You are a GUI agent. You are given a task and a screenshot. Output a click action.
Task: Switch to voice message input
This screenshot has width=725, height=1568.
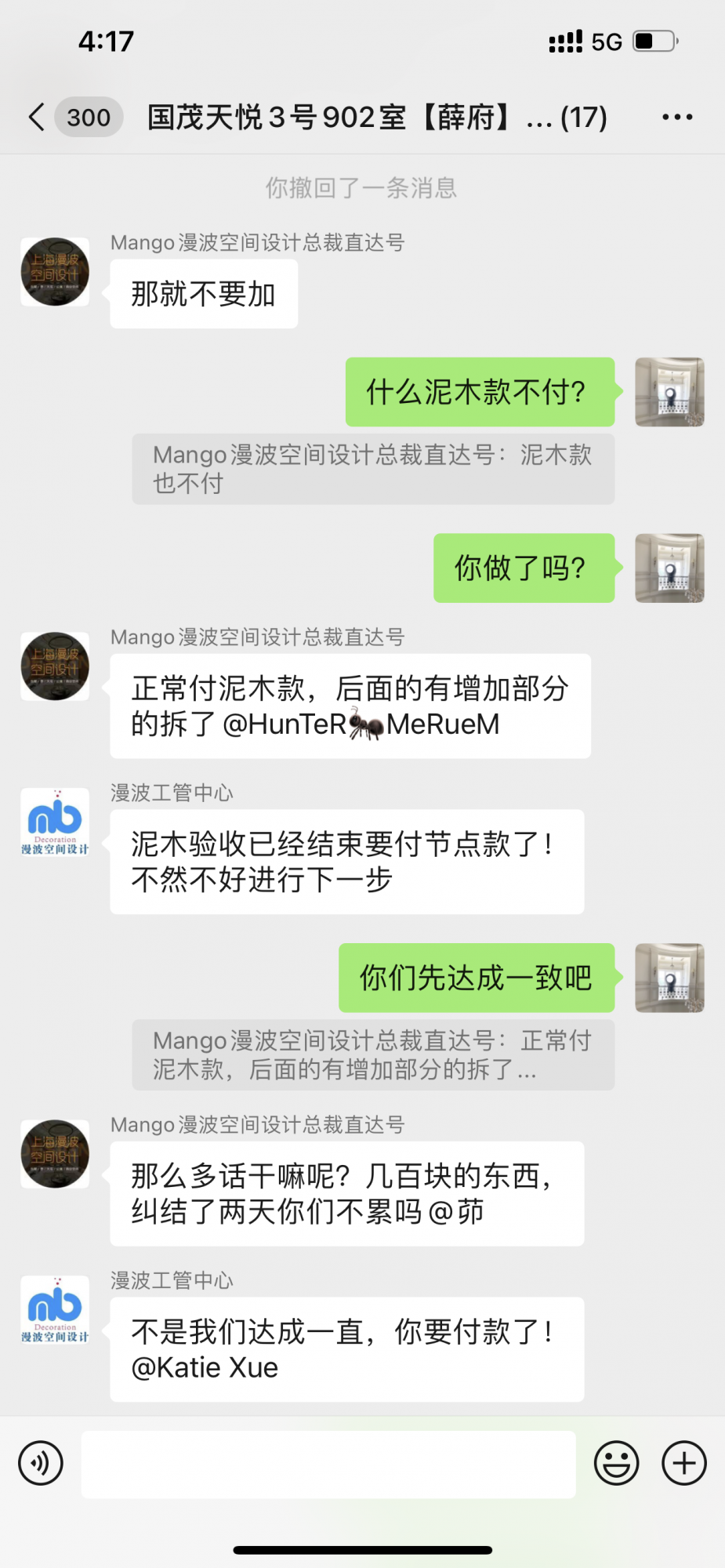(x=41, y=1463)
